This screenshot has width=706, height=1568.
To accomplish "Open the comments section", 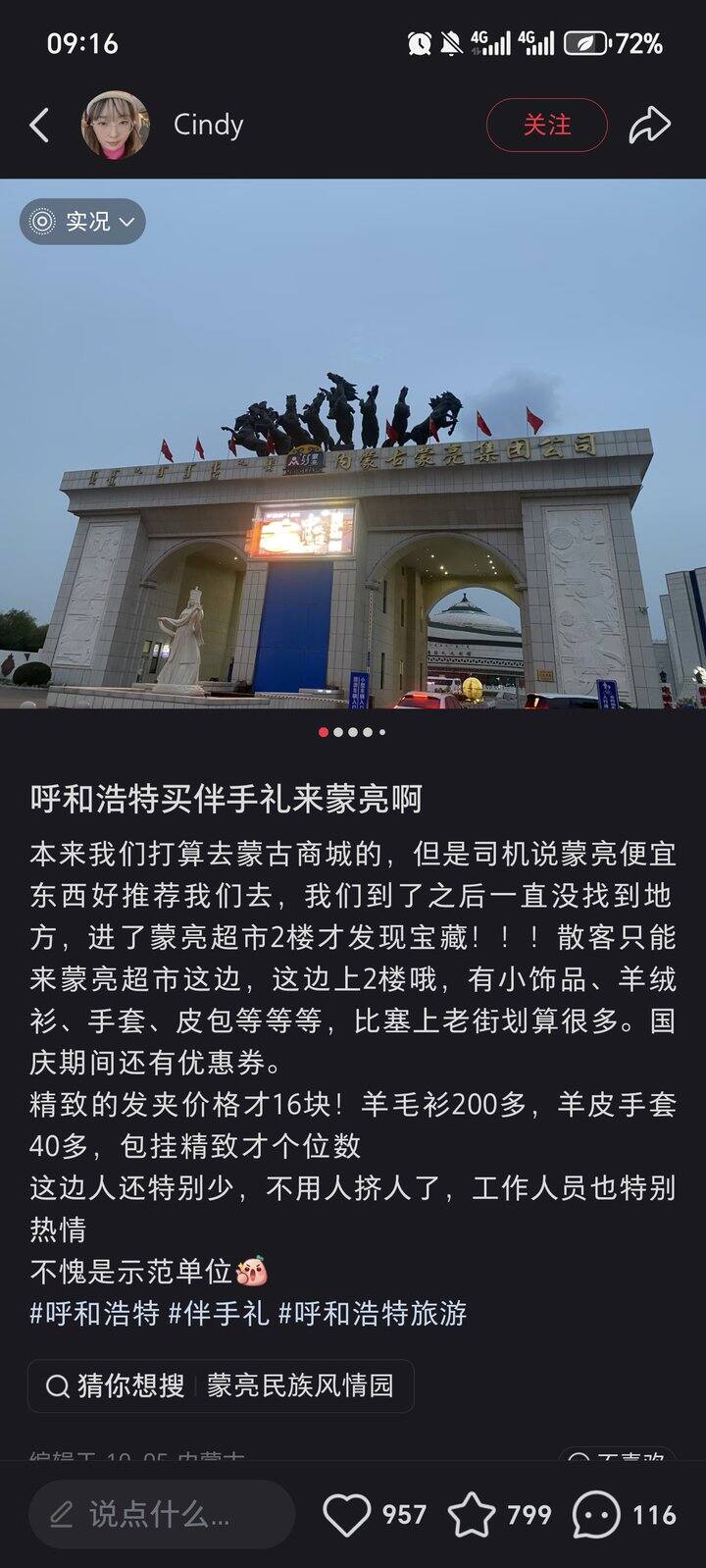I will click(596, 1514).
